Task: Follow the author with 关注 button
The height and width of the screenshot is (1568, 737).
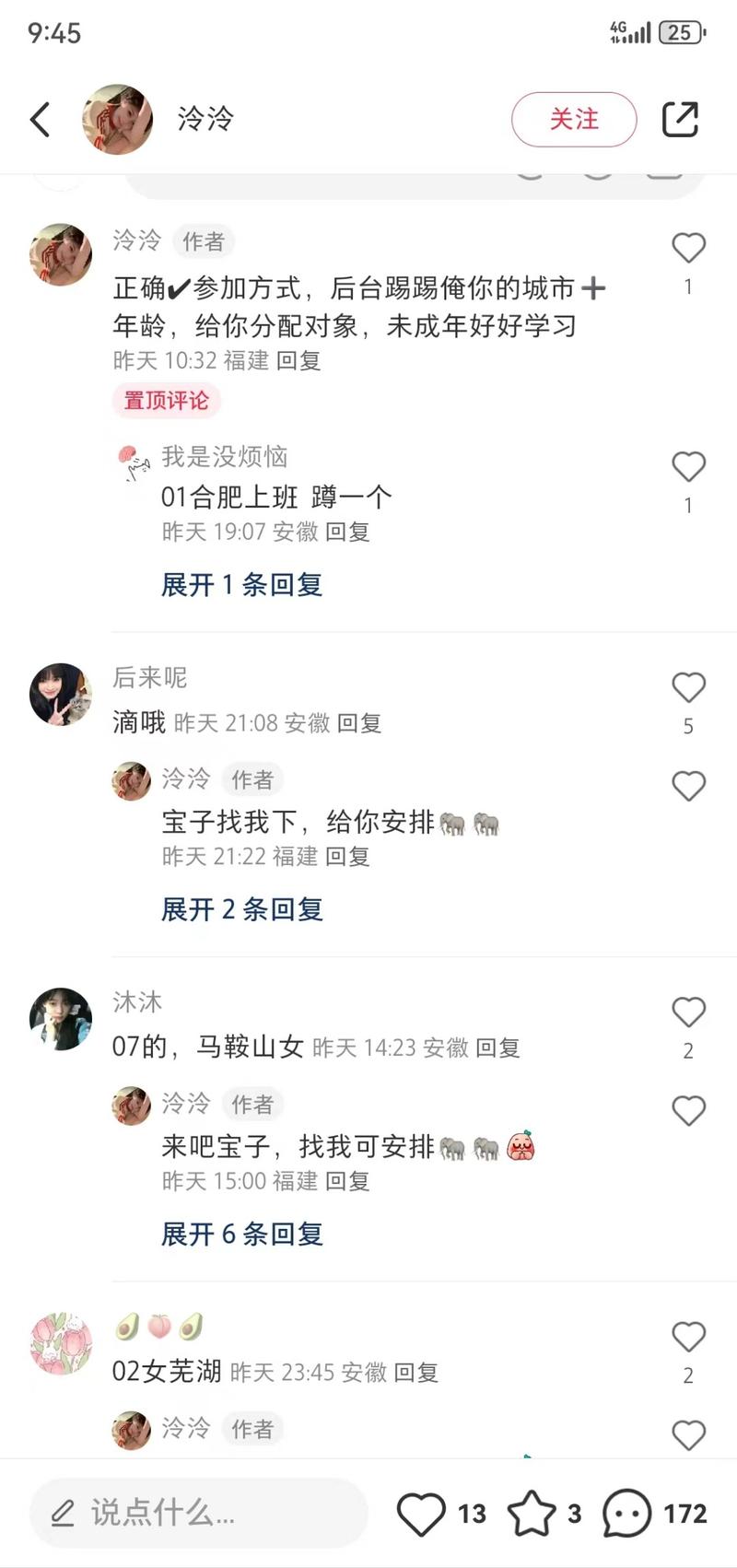Action: (573, 120)
